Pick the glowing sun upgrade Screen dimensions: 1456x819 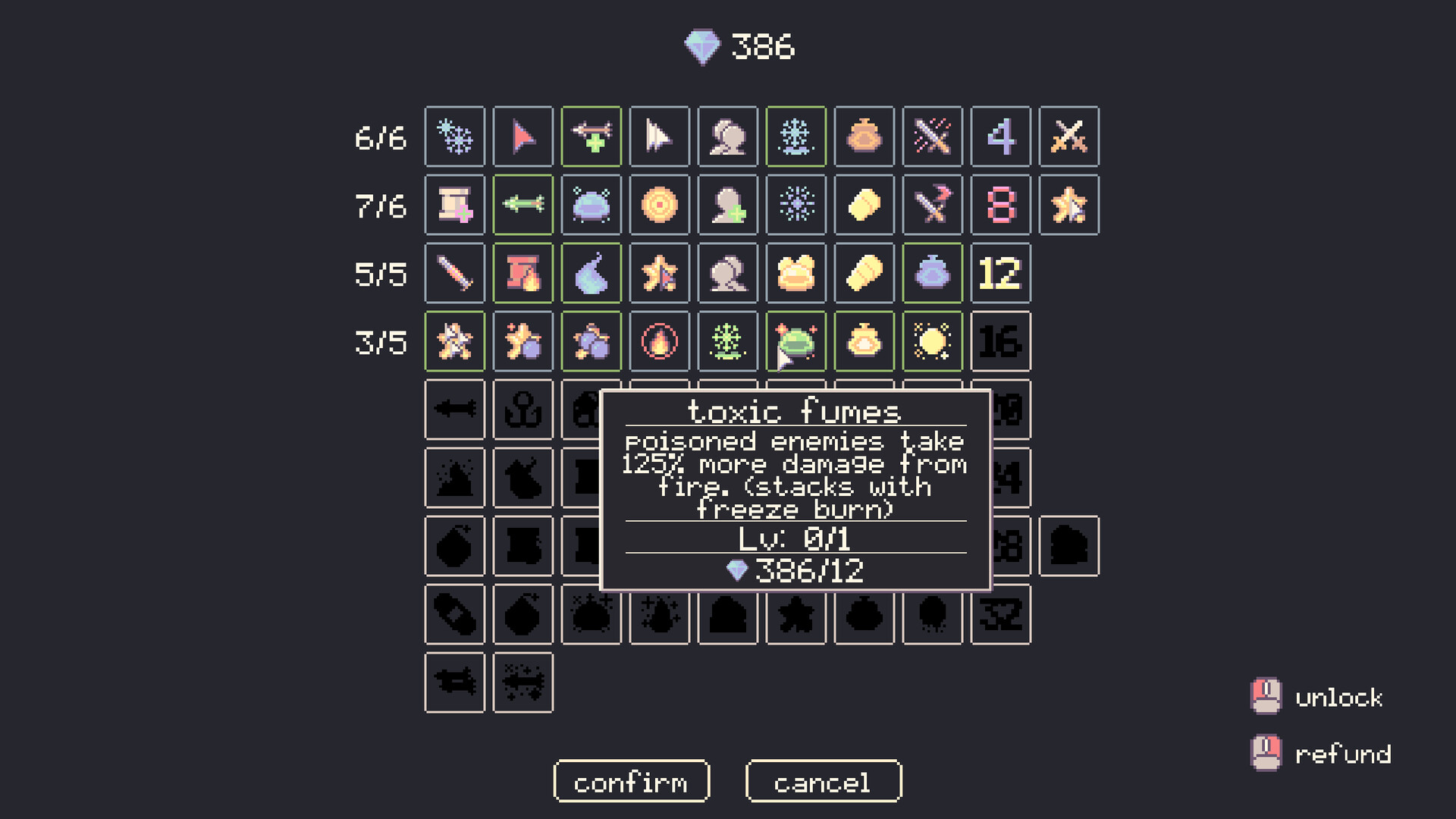pos(933,341)
